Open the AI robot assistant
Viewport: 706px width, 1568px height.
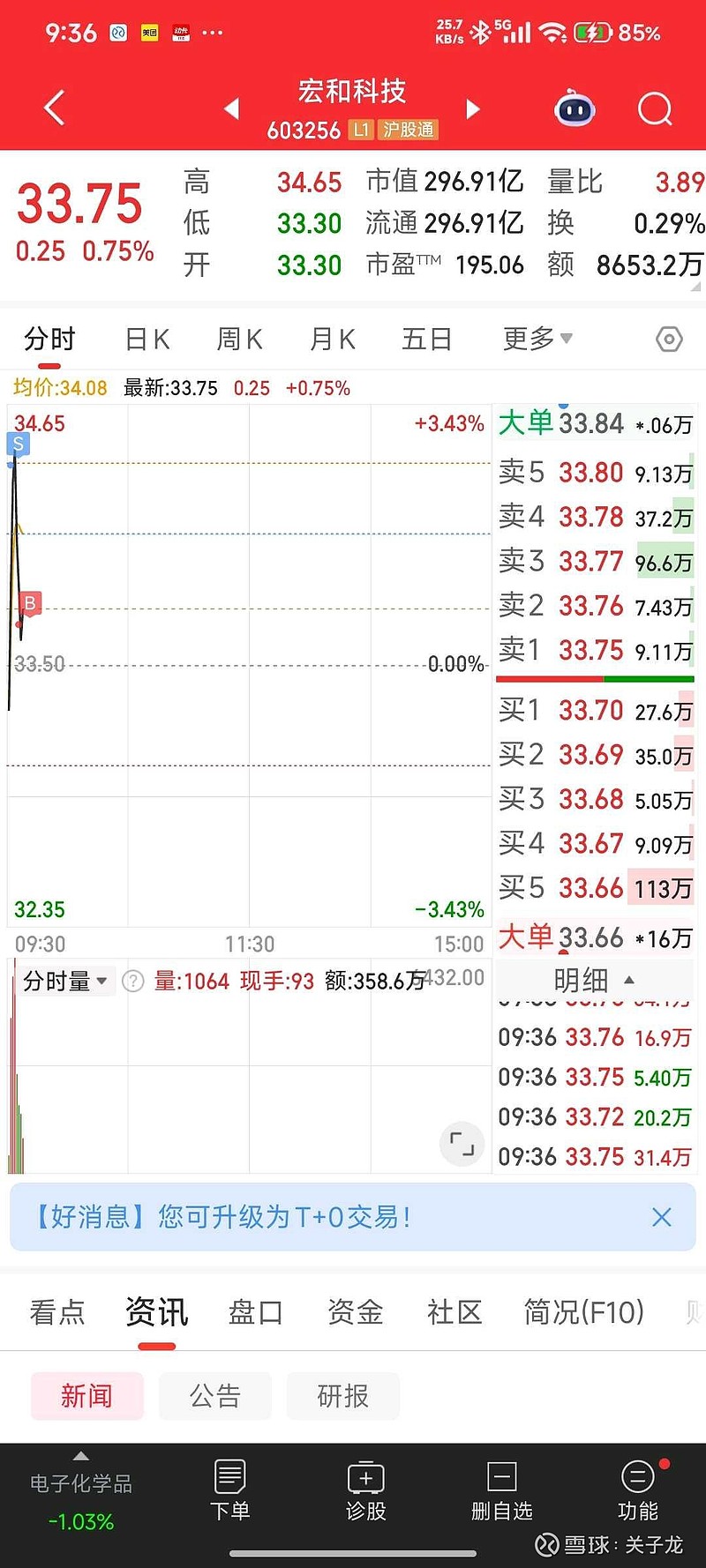coord(575,107)
